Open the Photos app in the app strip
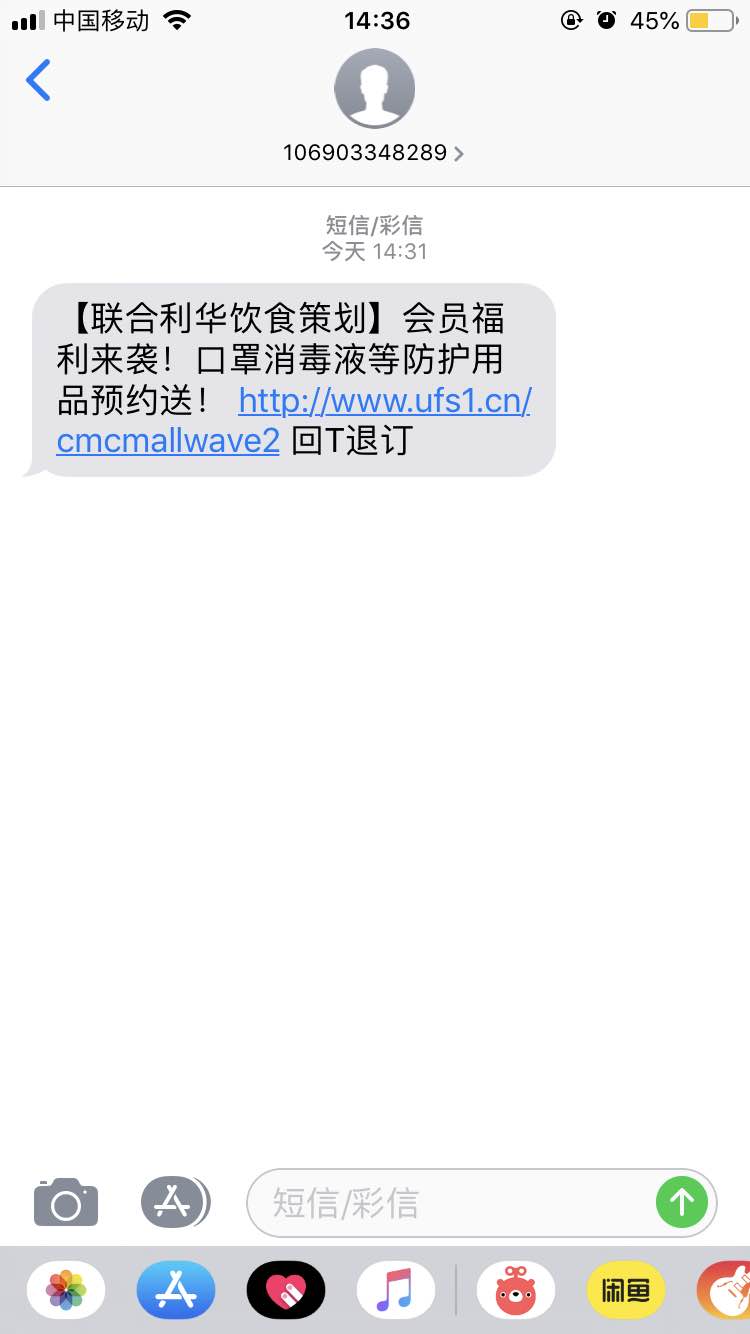 pos(66,1290)
